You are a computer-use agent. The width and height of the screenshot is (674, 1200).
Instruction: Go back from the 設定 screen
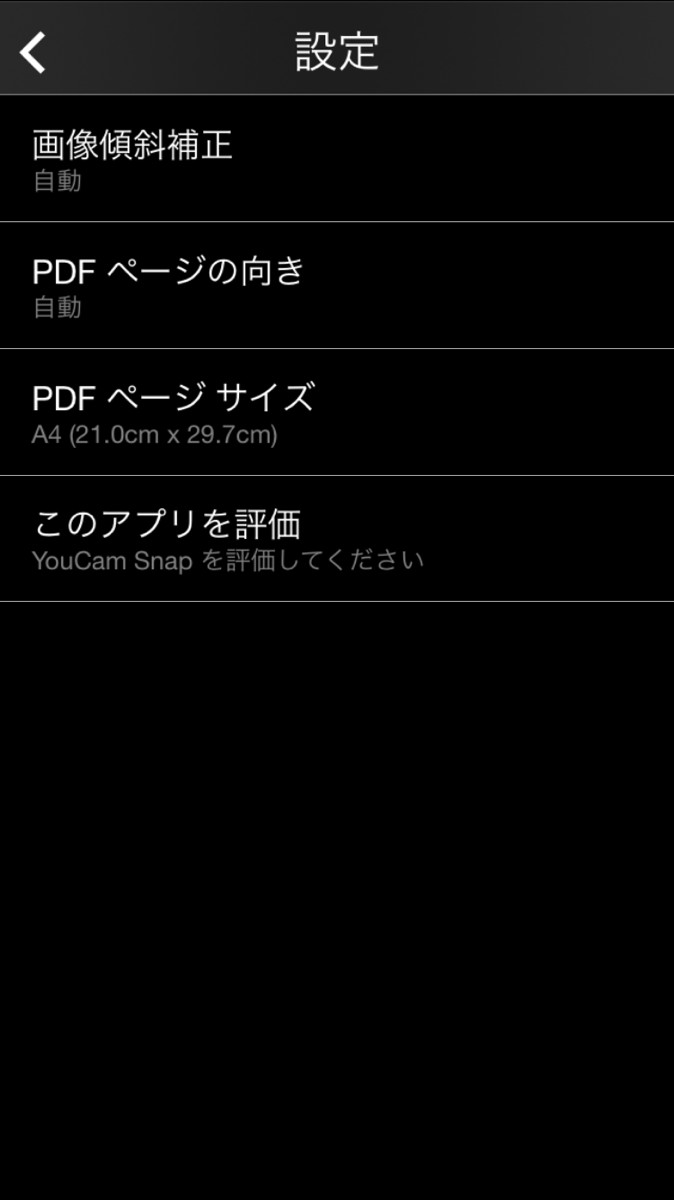[x=34, y=52]
